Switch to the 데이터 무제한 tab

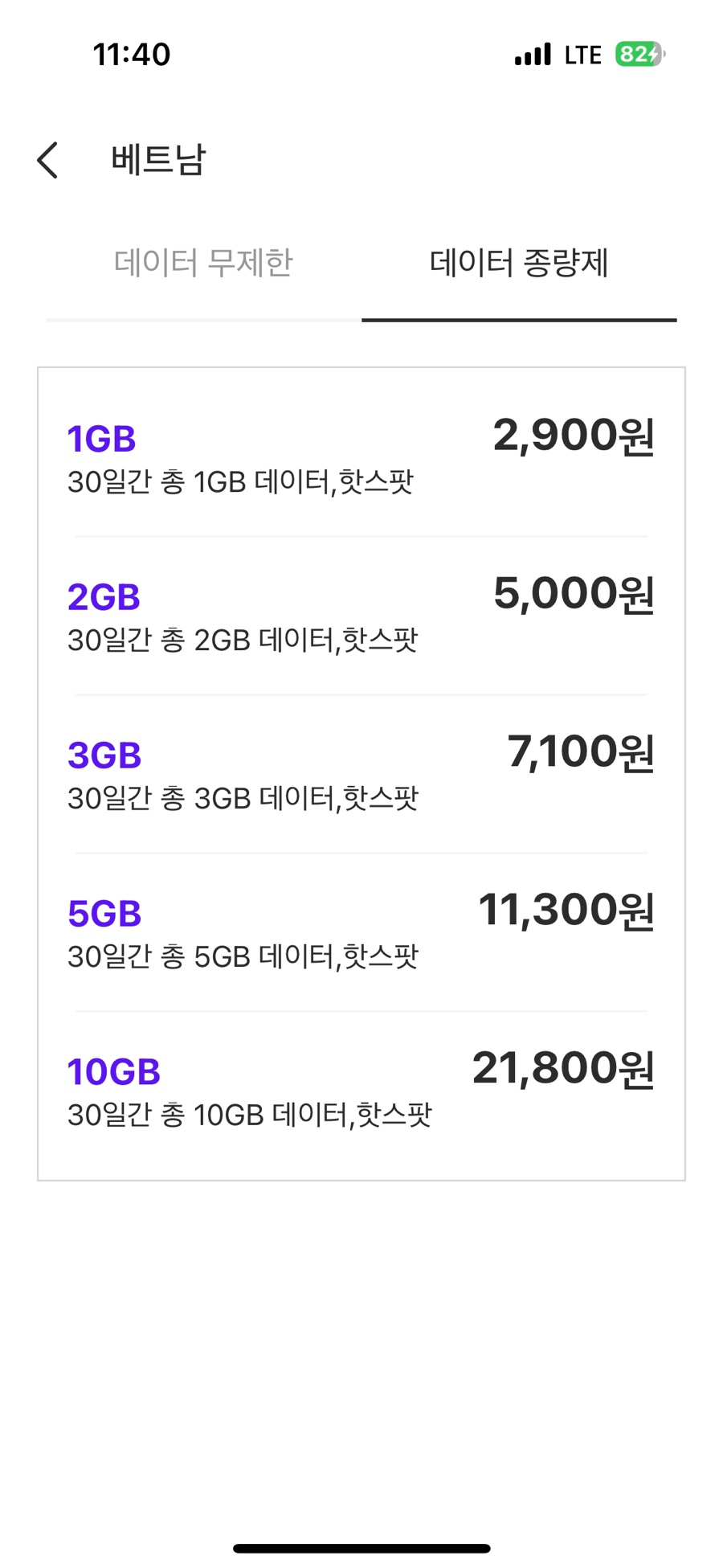(203, 264)
